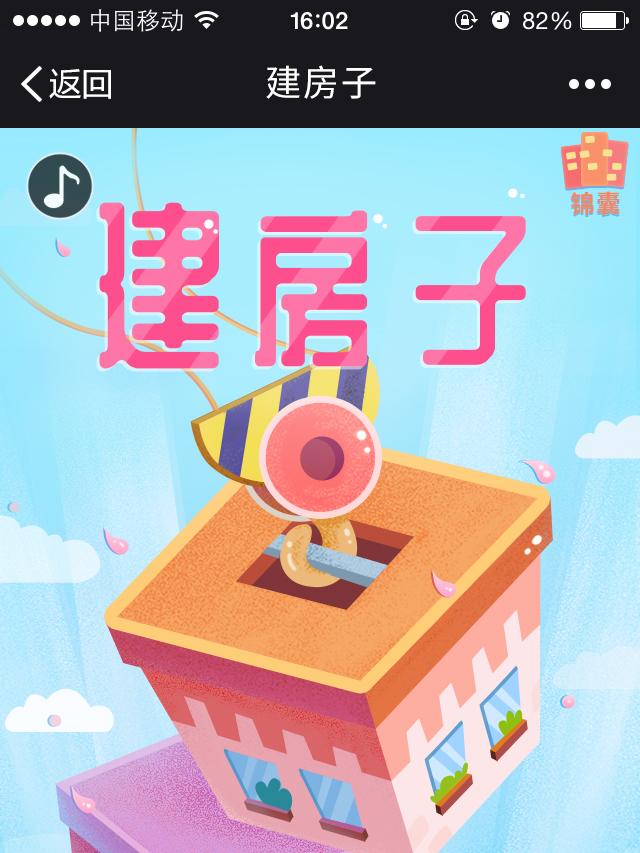
Task: Open the 锦囊 tips icon
Action: (595, 176)
